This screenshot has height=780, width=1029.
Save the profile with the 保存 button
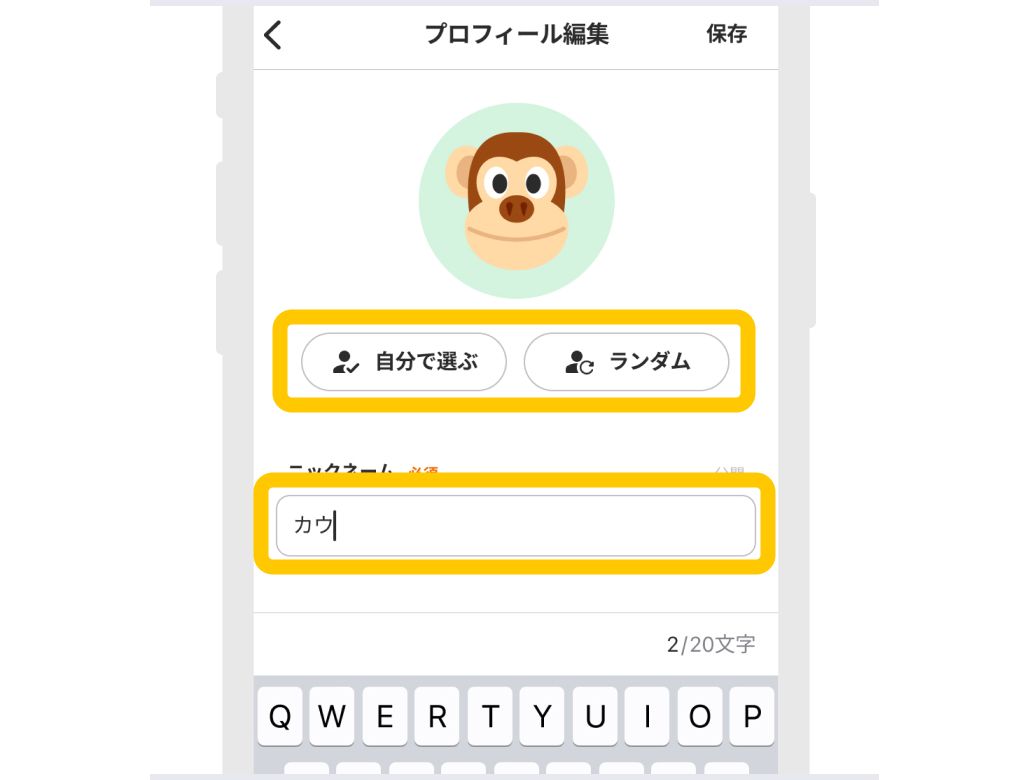(726, 35)
